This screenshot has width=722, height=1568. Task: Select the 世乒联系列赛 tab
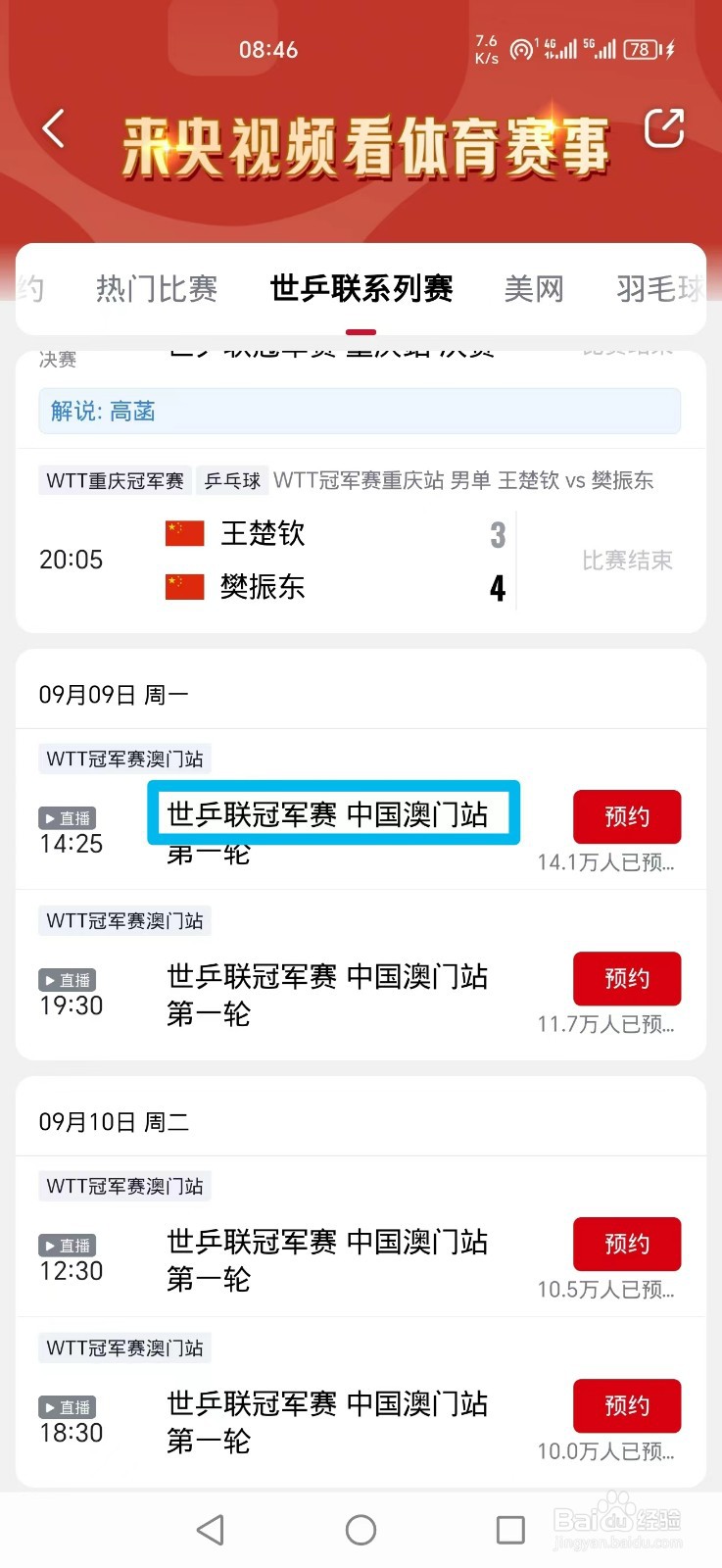click(x=361, y=289)
